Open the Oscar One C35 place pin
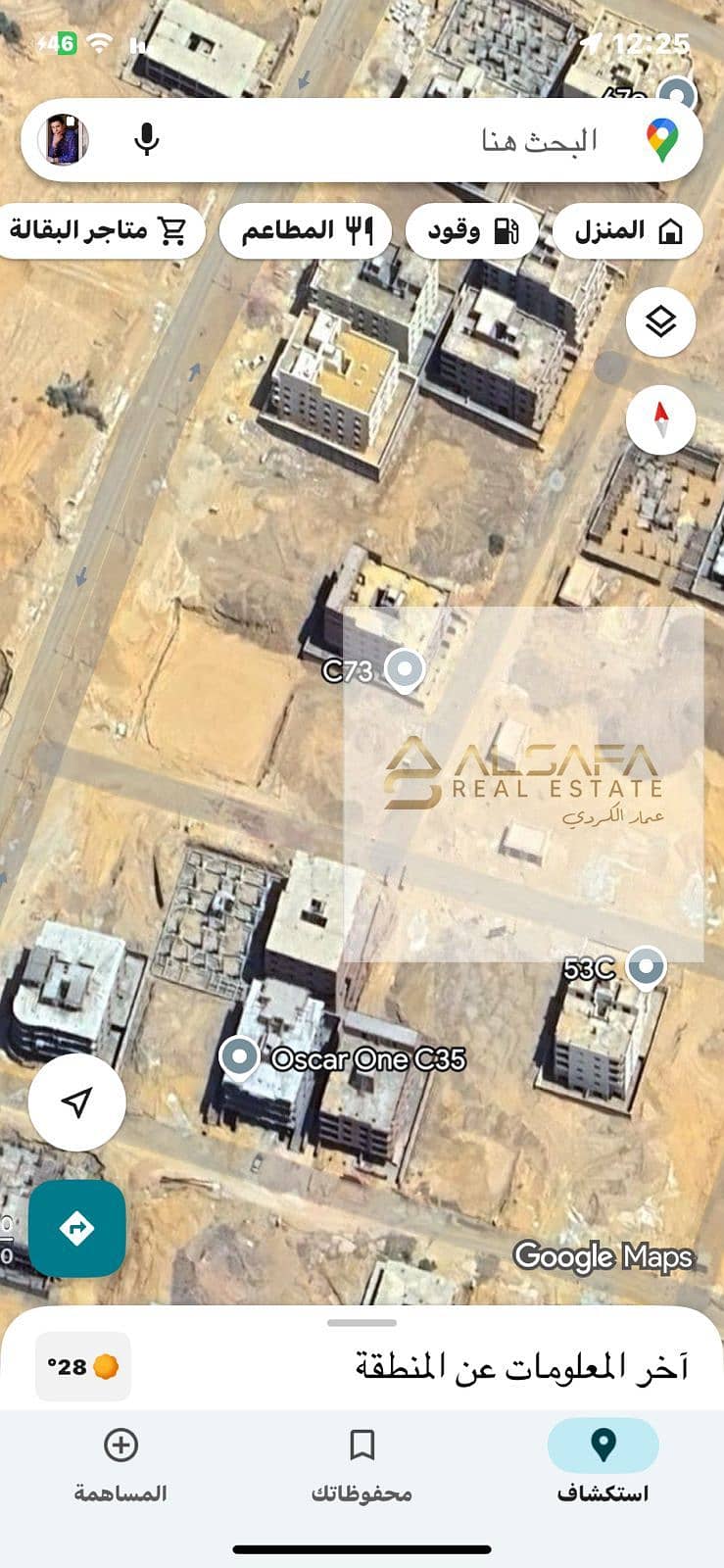724x1568 pixels. coord(239,1057)
